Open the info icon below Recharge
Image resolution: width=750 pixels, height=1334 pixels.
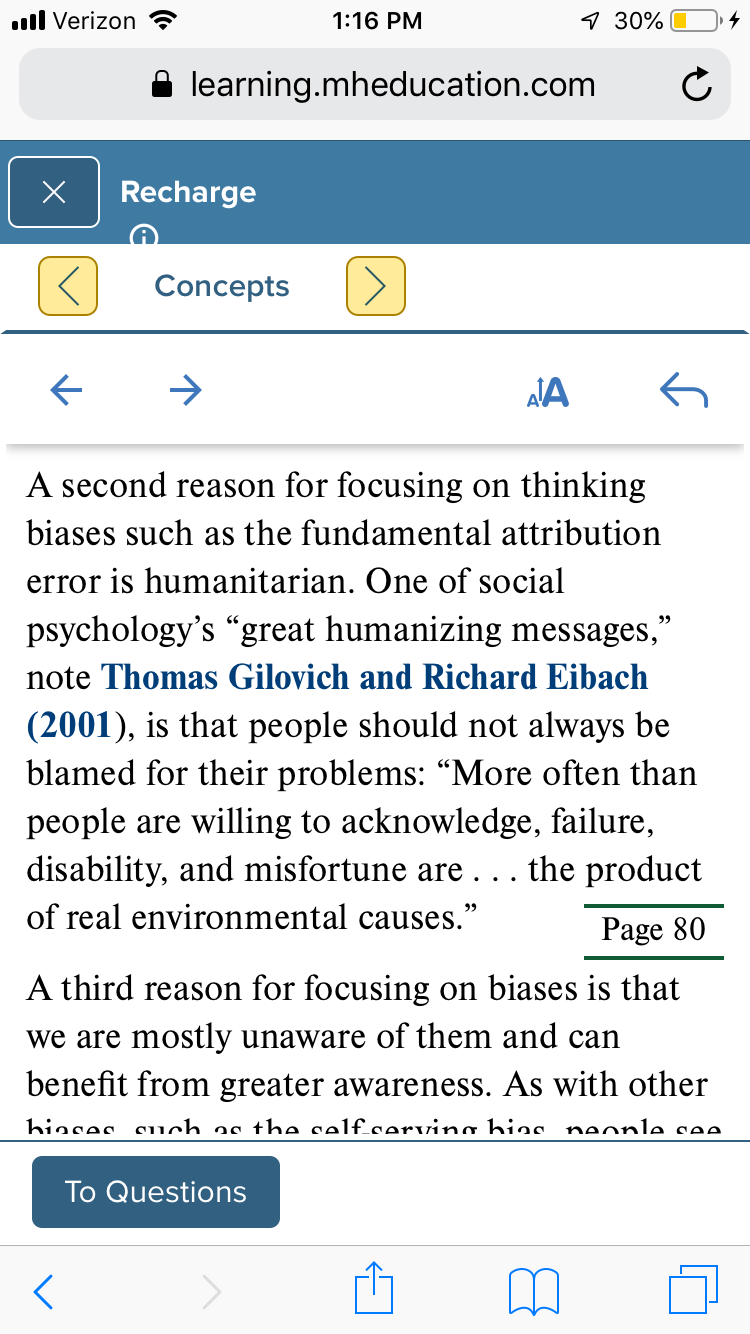coord(144,236)
